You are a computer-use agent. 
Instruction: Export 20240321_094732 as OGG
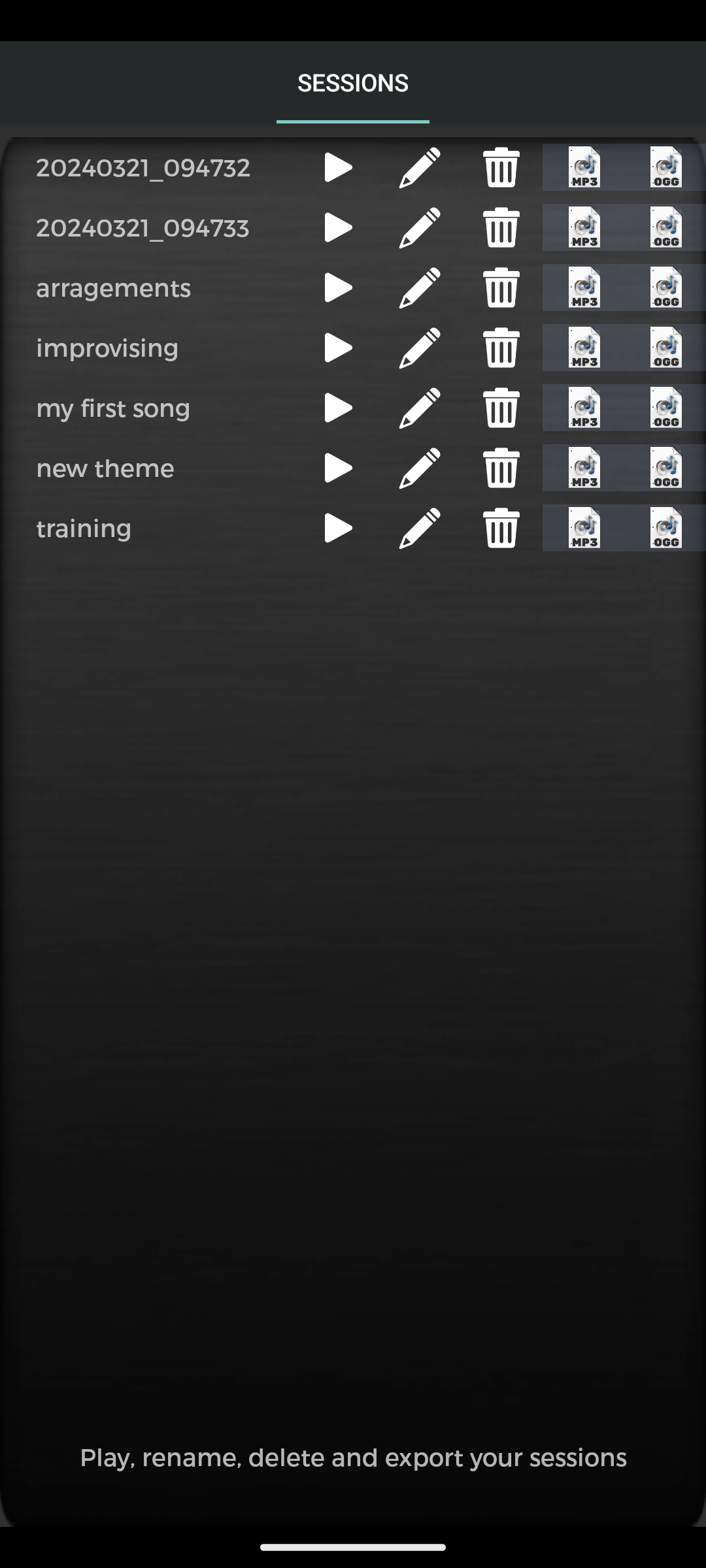pos(666,168)
